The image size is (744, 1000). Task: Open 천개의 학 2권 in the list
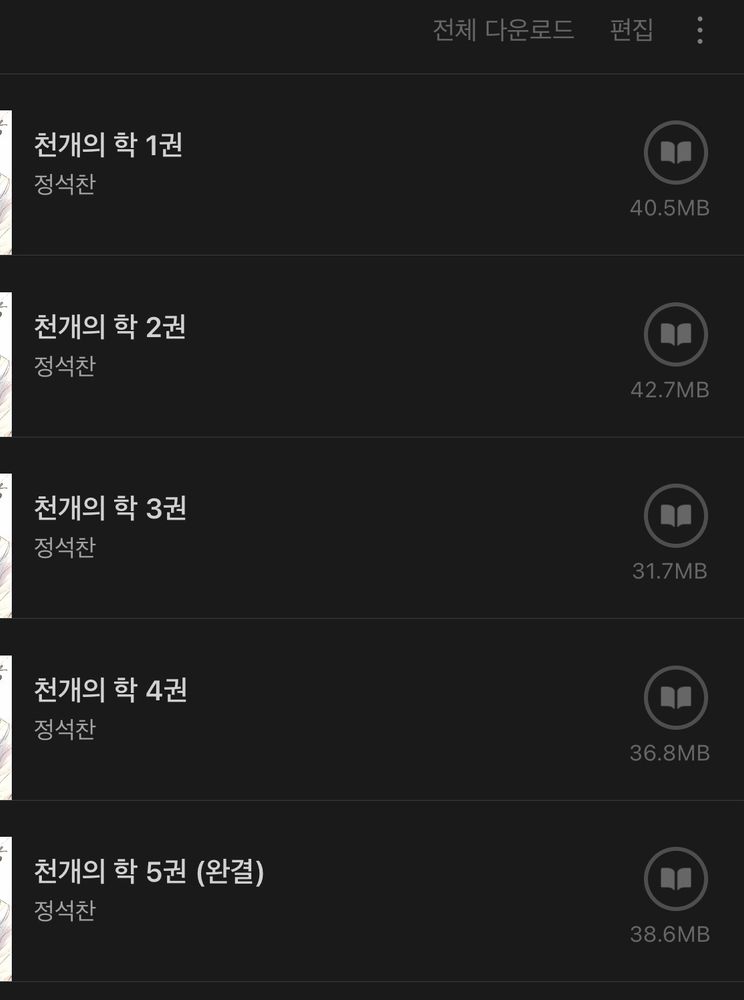point(372,346)
